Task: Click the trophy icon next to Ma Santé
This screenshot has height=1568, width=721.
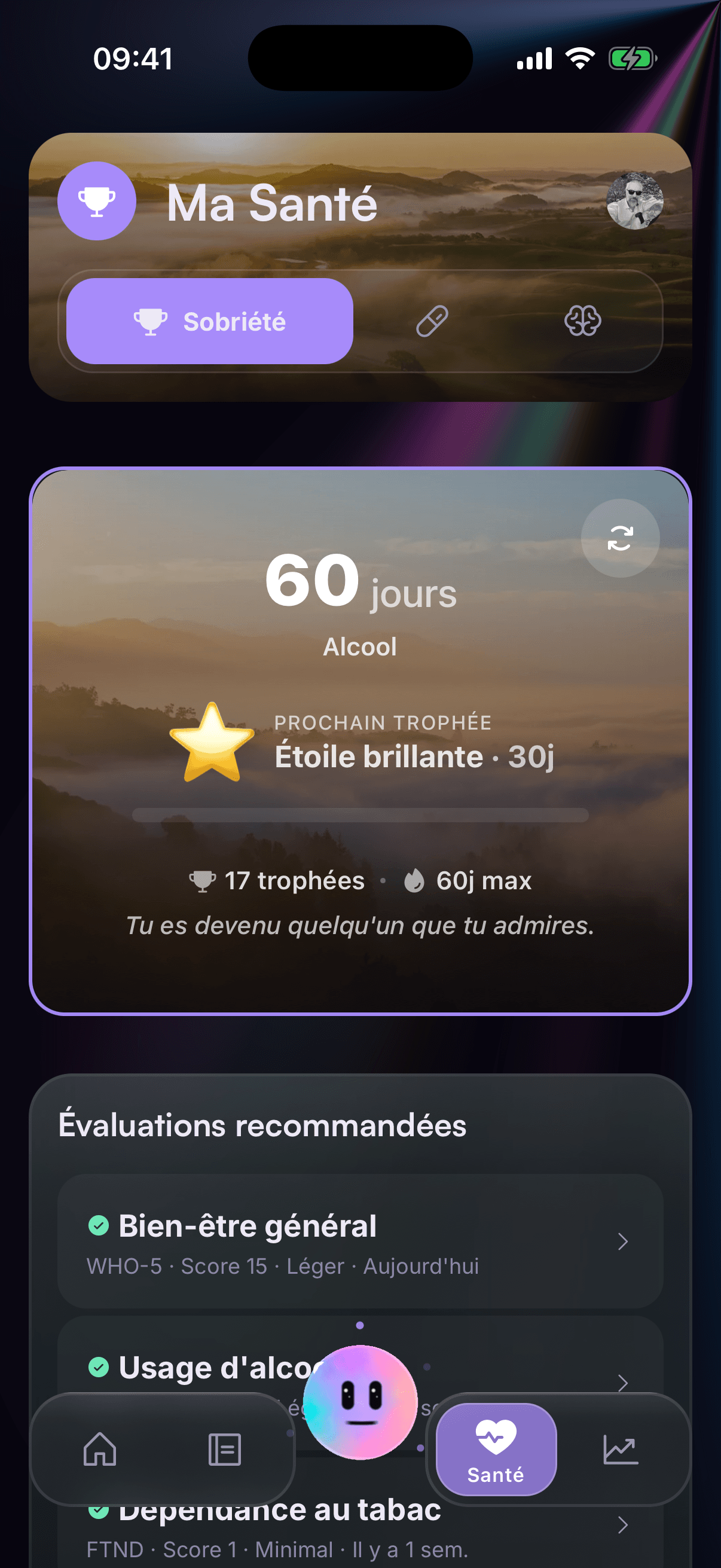Action: [97, 201]
